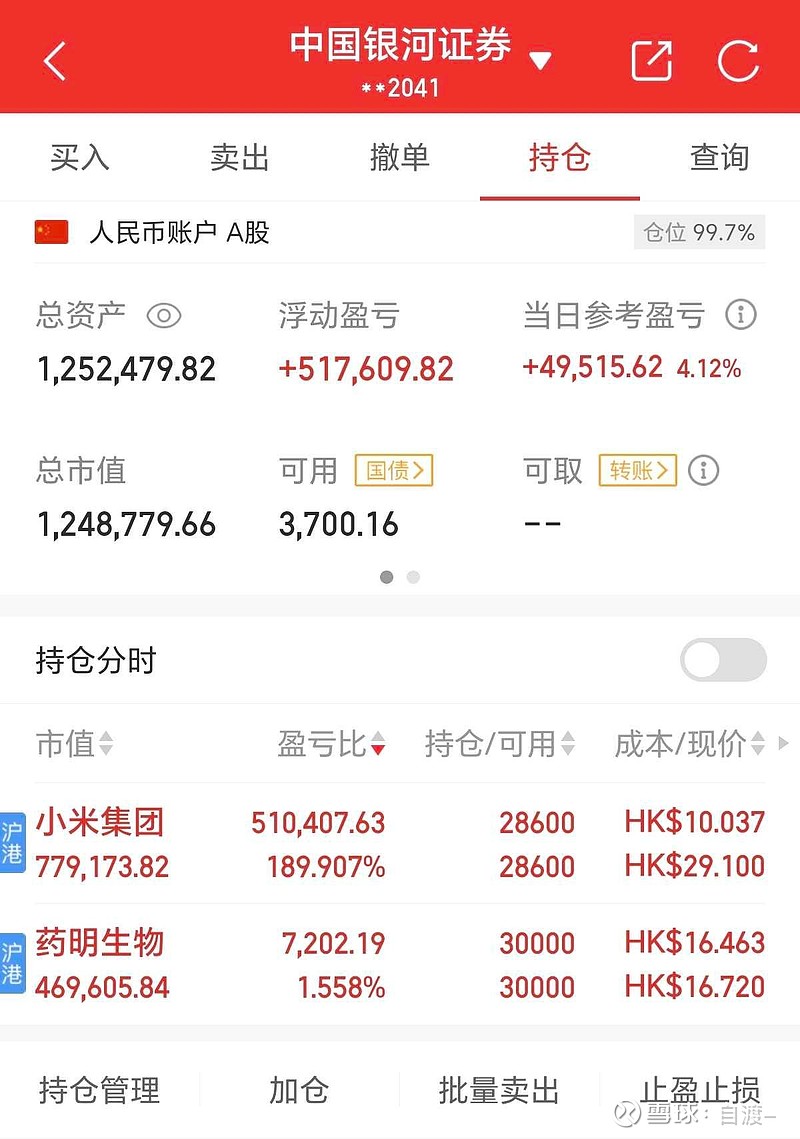
Task: Open the account dropdown next to 中国银河证券
Action: tap(540, 60)
